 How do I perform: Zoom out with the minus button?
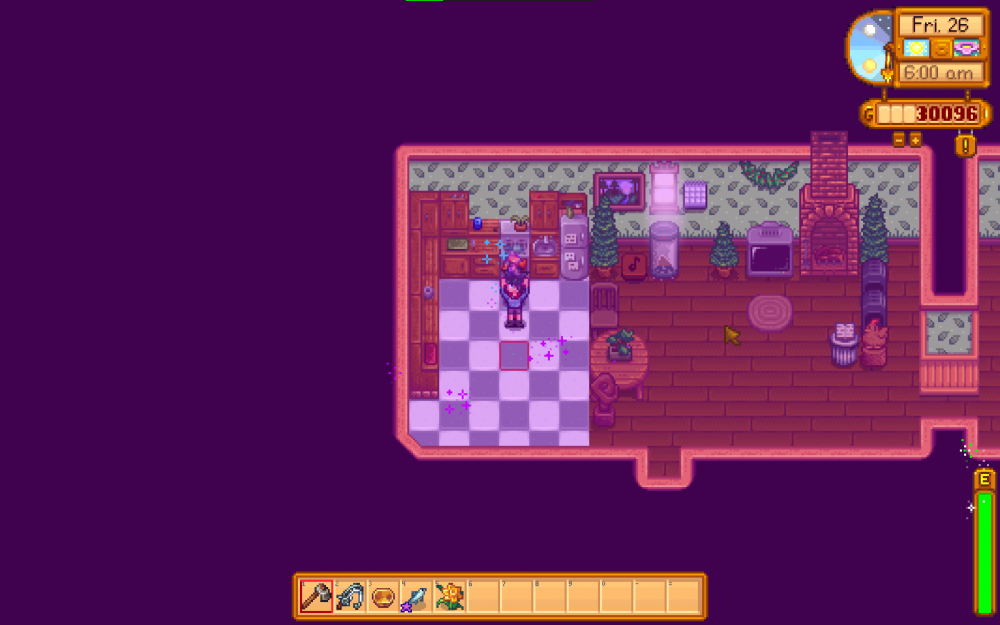[x=898, y=140]
